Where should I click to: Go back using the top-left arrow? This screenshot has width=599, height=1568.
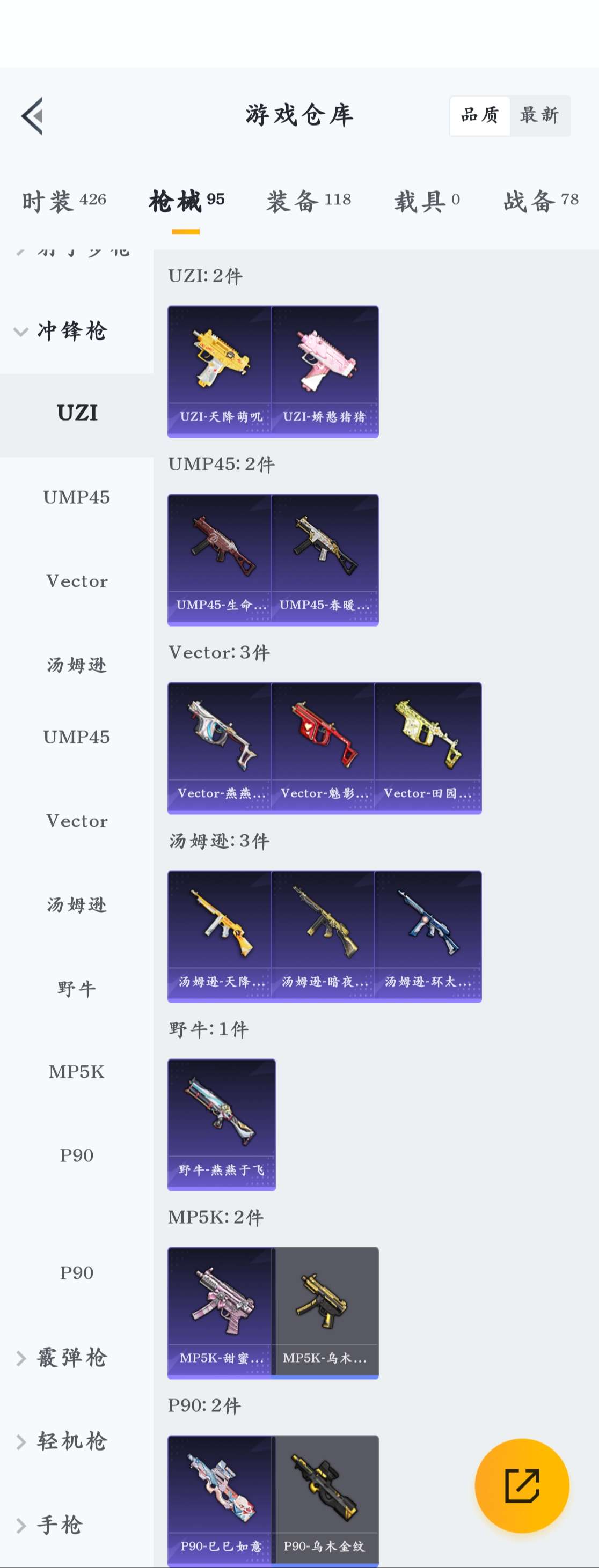coord(32,116)
